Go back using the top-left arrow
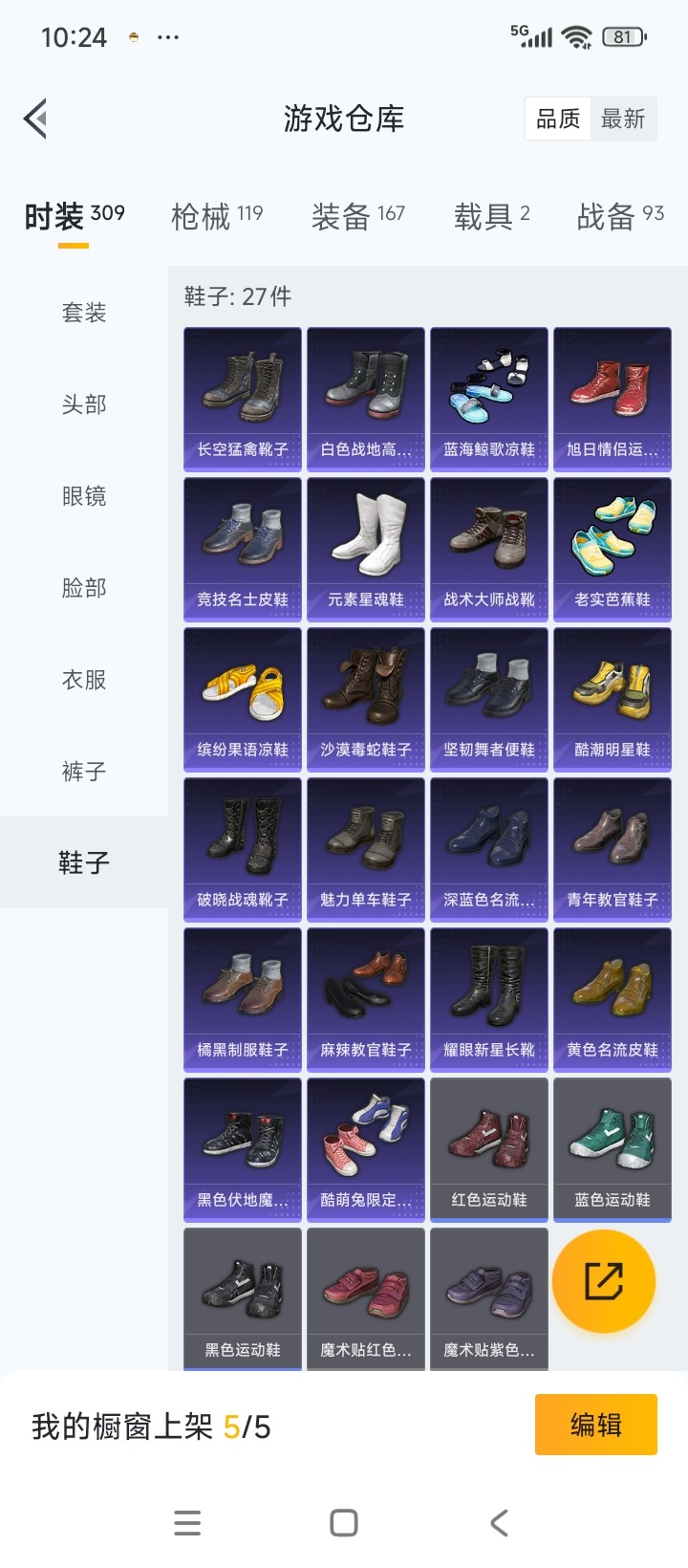This screenshot has width=688, height=1568. click(x=36, y=120)
